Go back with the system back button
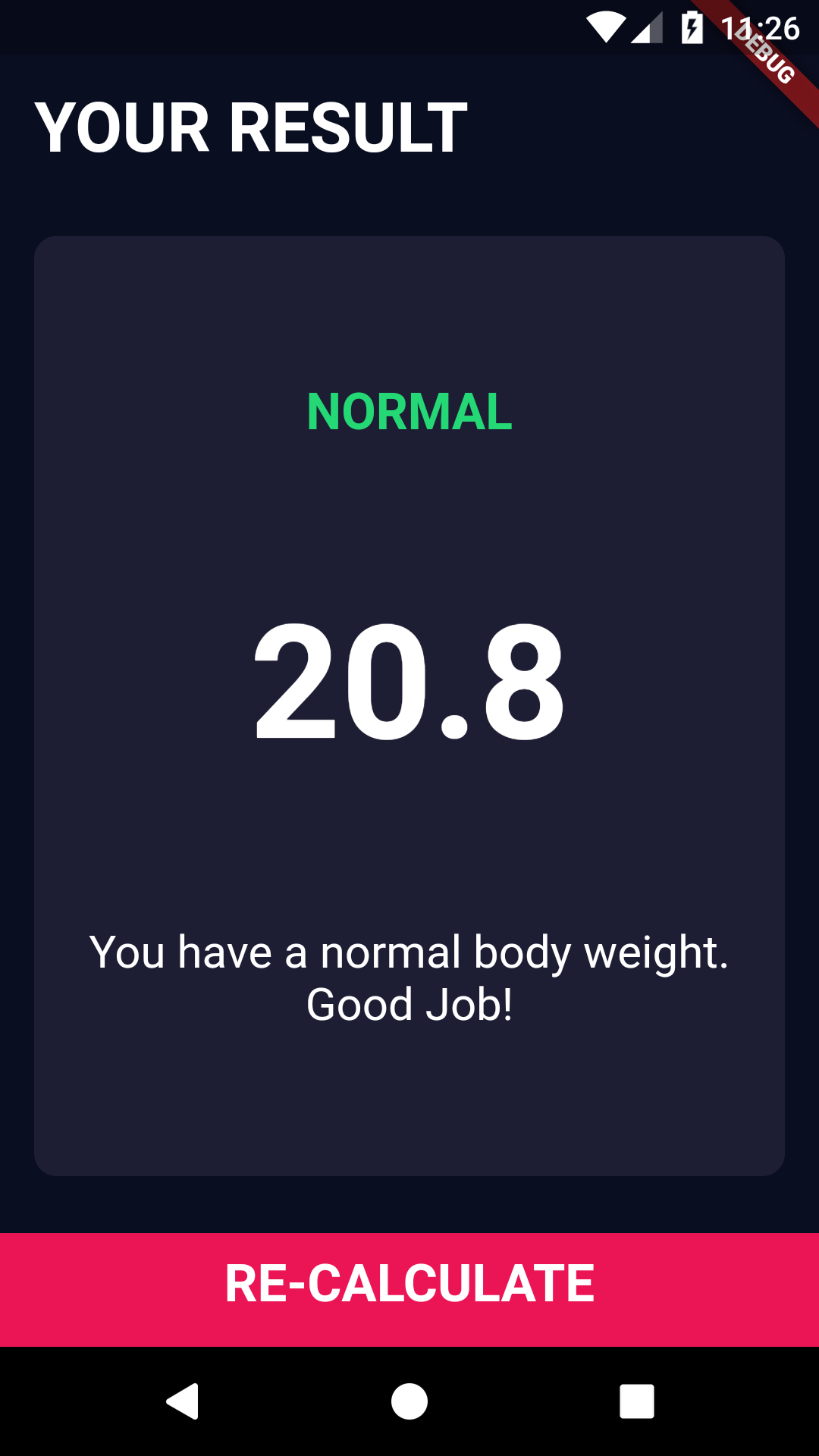Image resolution: width=819 pixels, height=1456 pixels. coord(183,1401)
